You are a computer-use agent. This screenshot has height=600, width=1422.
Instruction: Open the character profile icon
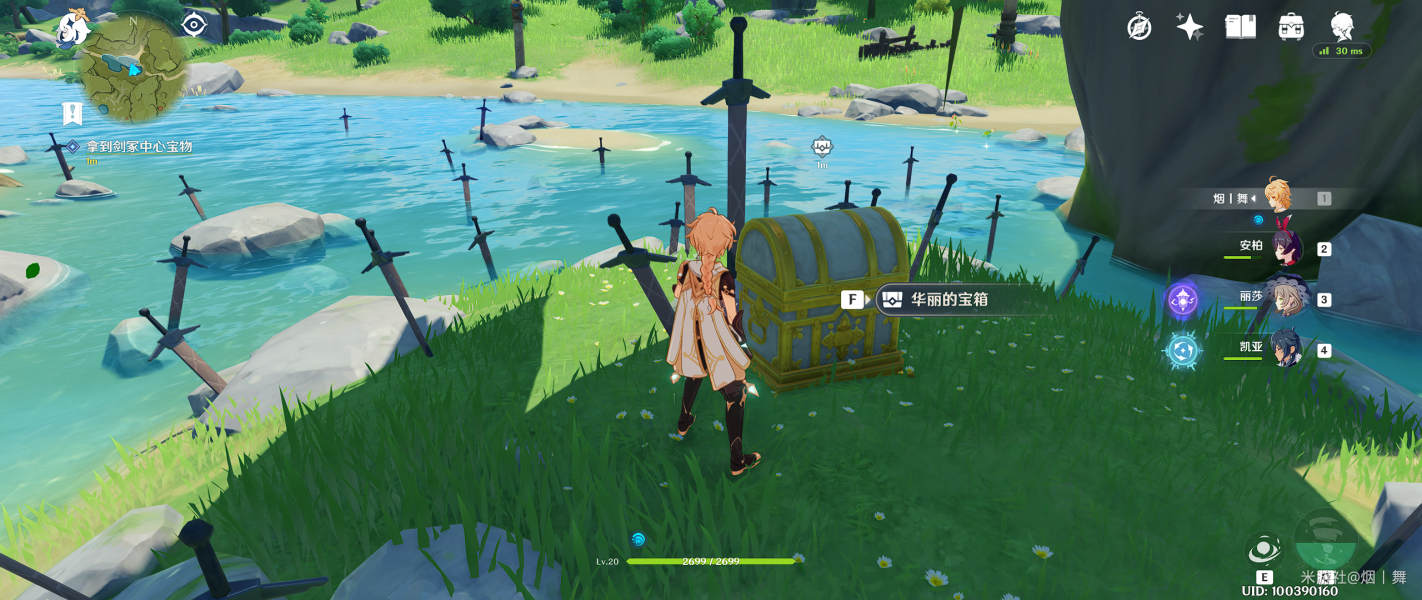pos(1342,27)
